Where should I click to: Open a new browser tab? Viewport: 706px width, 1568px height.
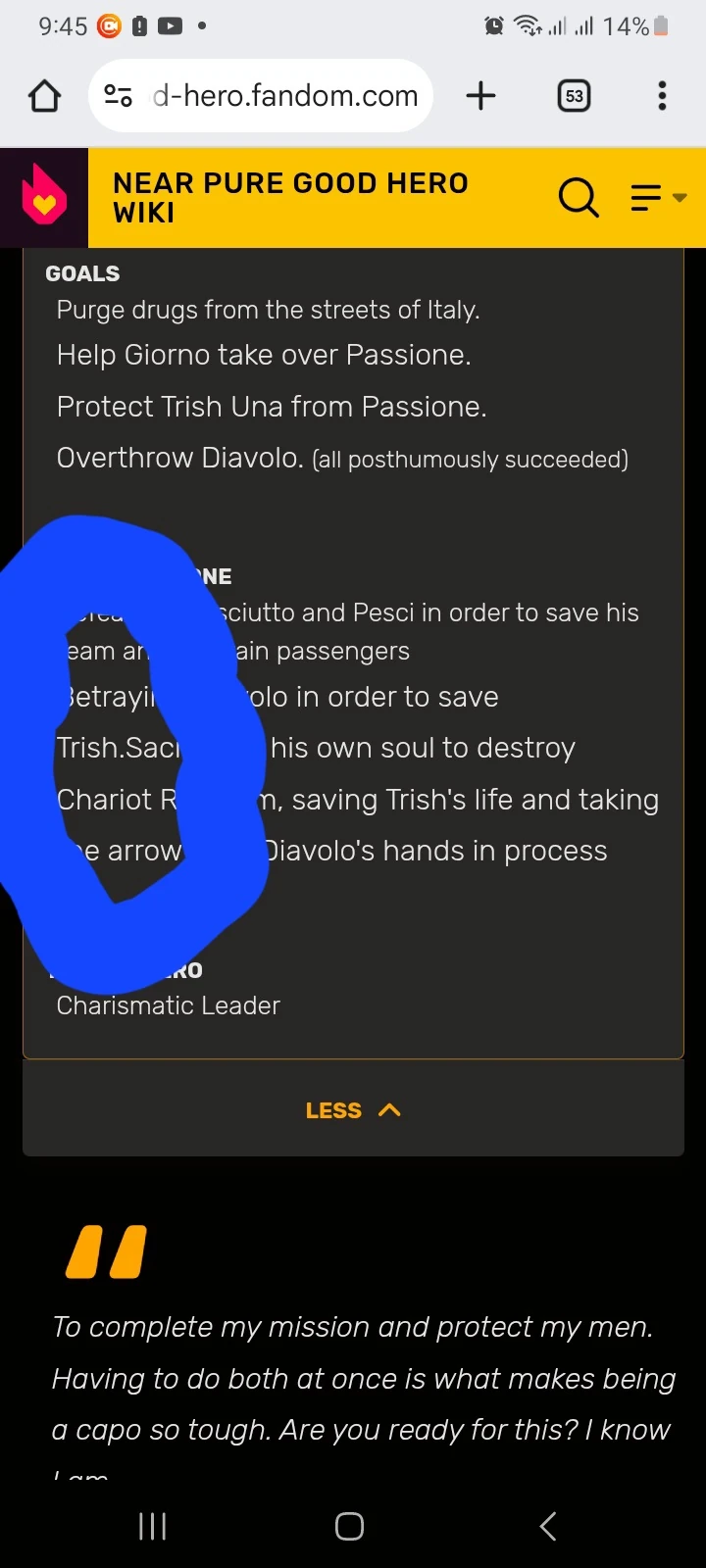(480, 96)
